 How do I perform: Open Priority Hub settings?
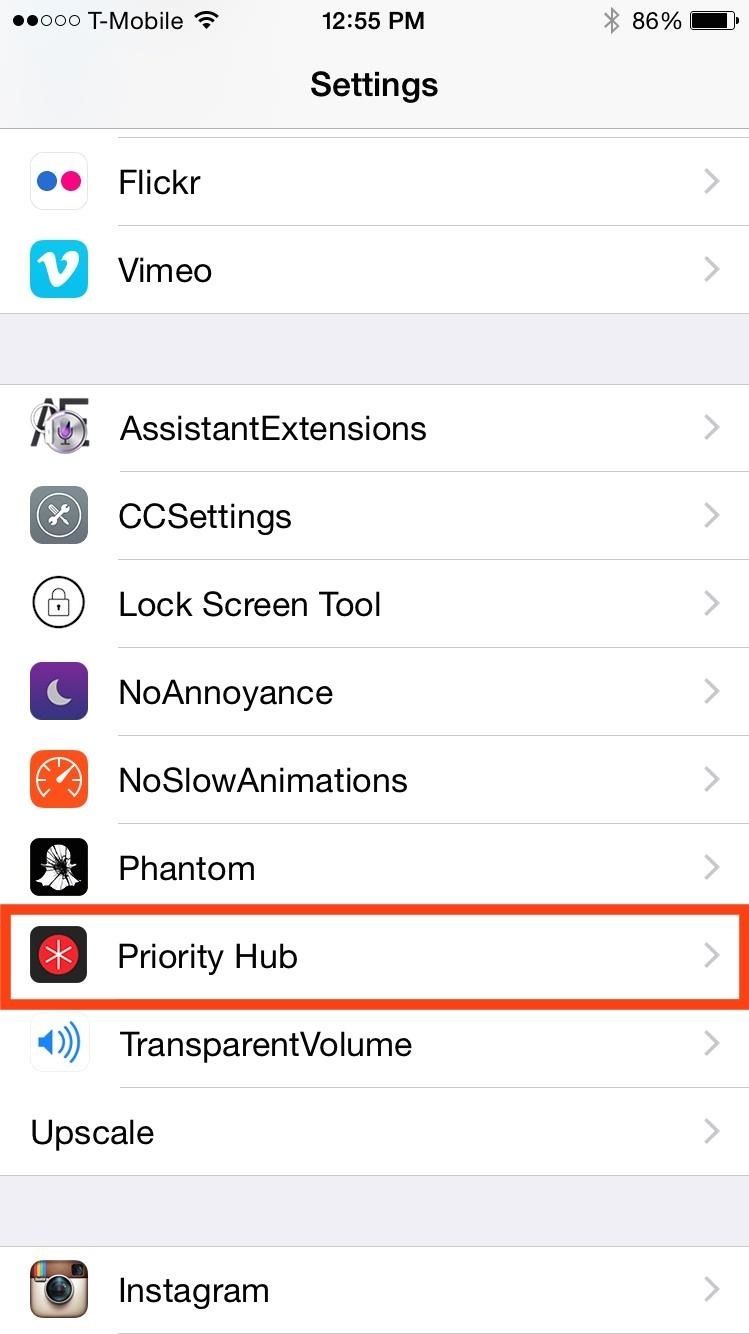tap(374, 956)
